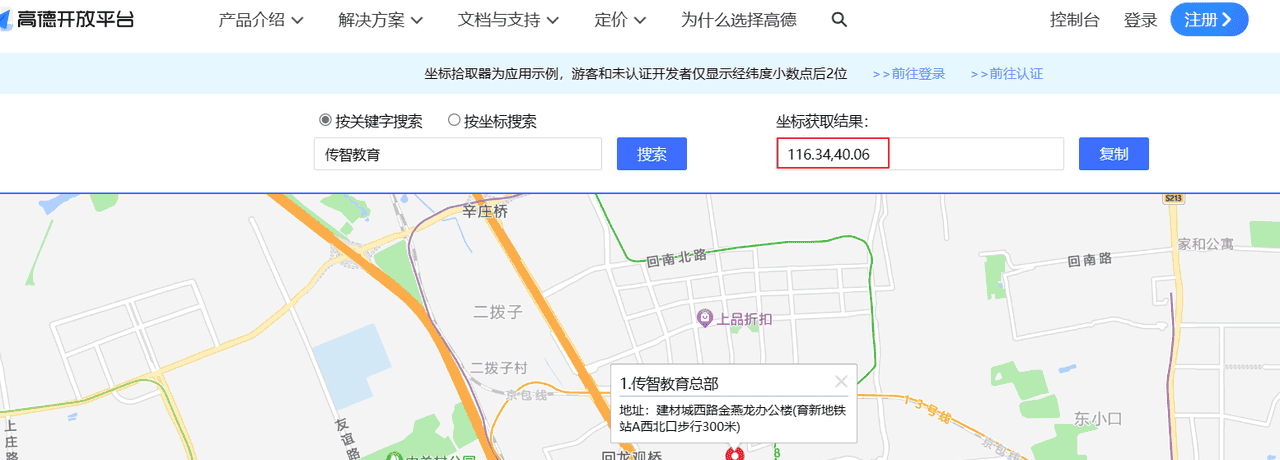
Task: Tap the search magnifier icon in header
Action: (840, 20)
